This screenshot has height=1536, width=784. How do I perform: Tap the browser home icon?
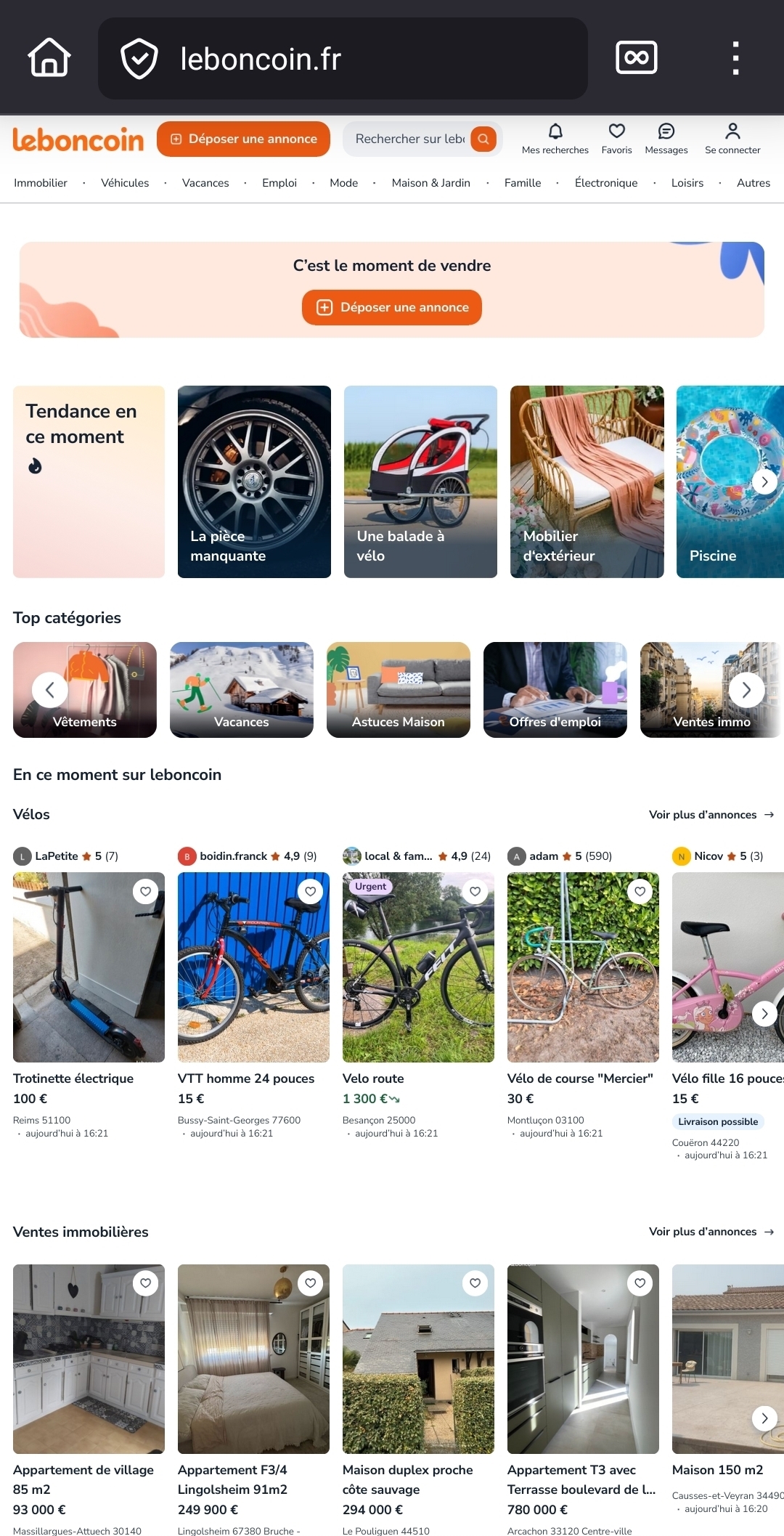(x=49, y=58)
